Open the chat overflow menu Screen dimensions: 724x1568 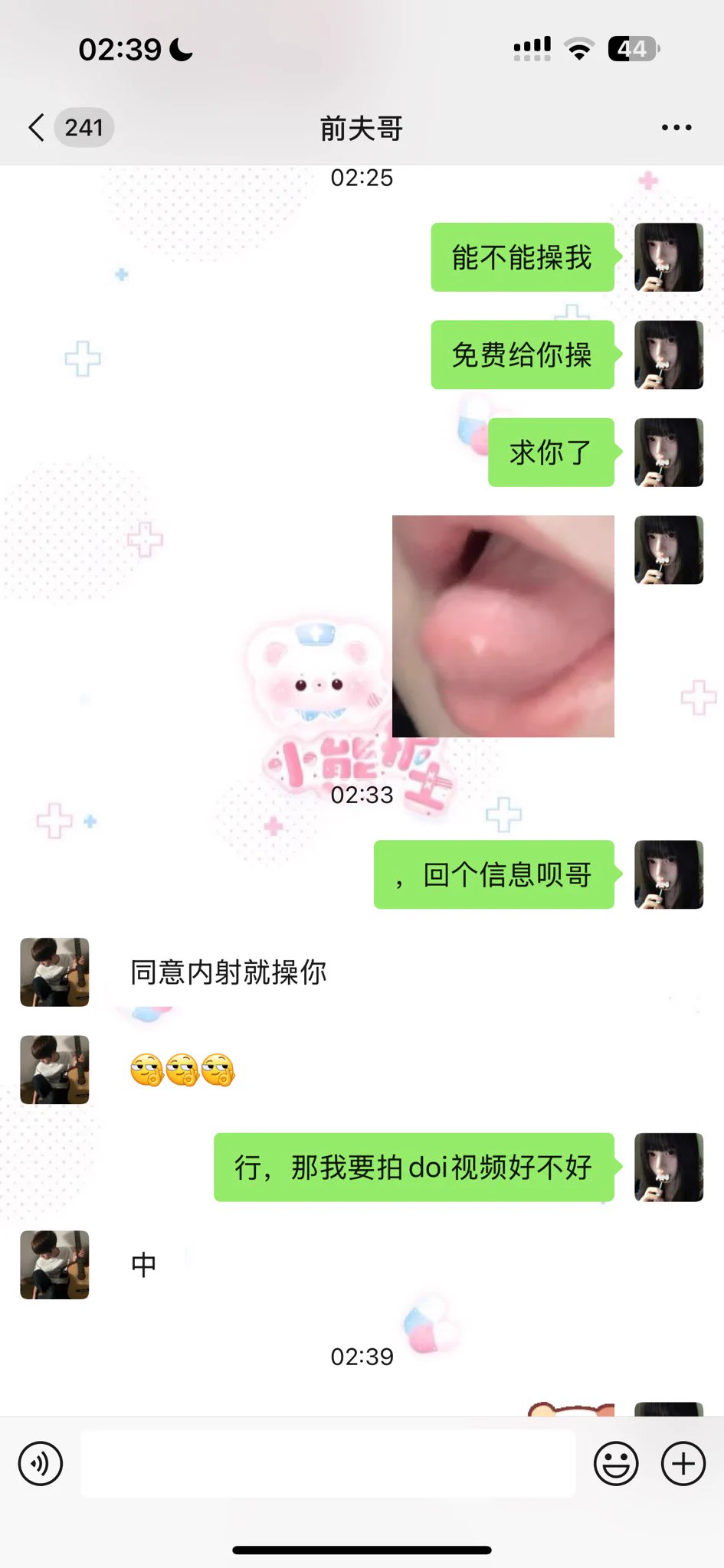pyautogui.click(x=676, y=128)
